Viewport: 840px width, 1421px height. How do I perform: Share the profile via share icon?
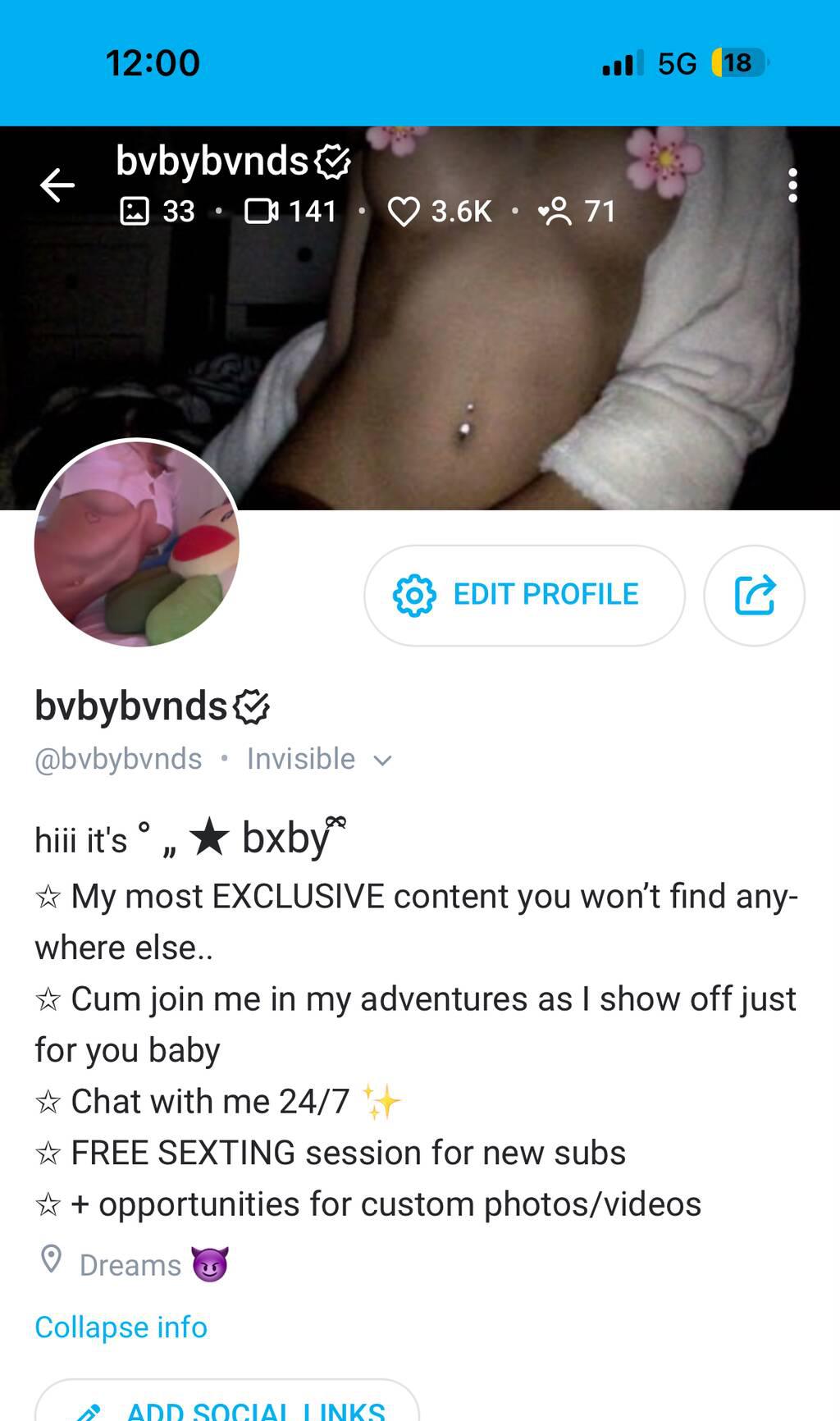(754, 595)
